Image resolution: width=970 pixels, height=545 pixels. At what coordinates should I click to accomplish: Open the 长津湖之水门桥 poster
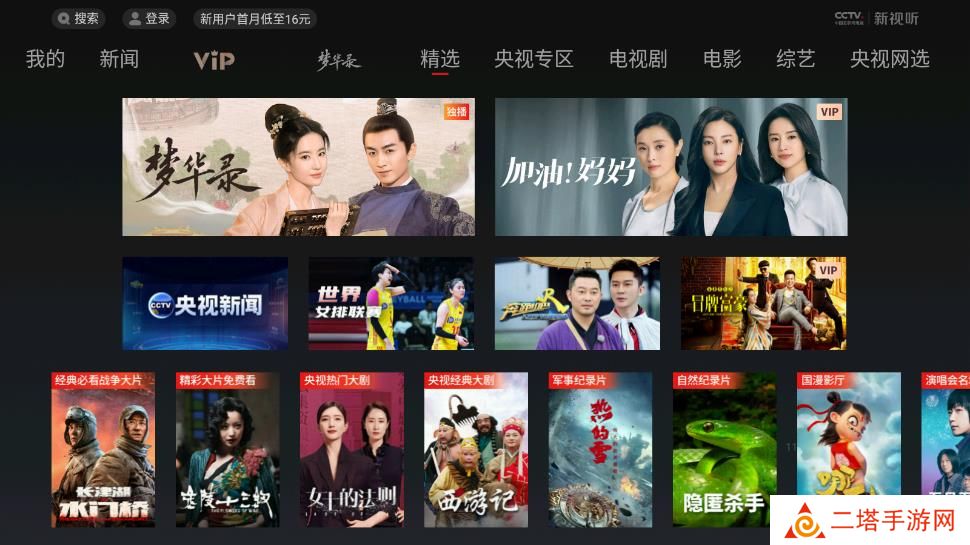point(103,450)
